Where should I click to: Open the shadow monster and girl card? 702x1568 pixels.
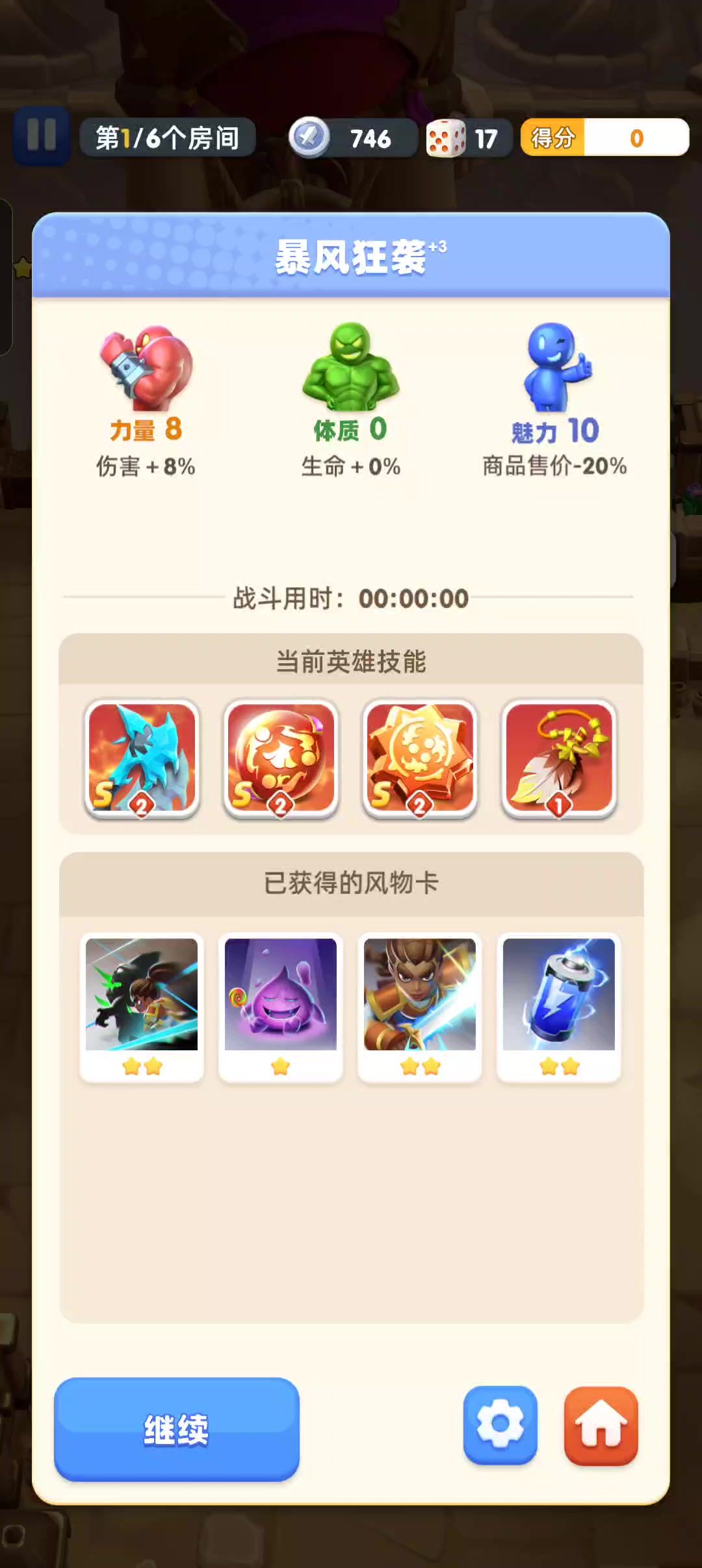pyautogui.click(x=142, y=1005)
